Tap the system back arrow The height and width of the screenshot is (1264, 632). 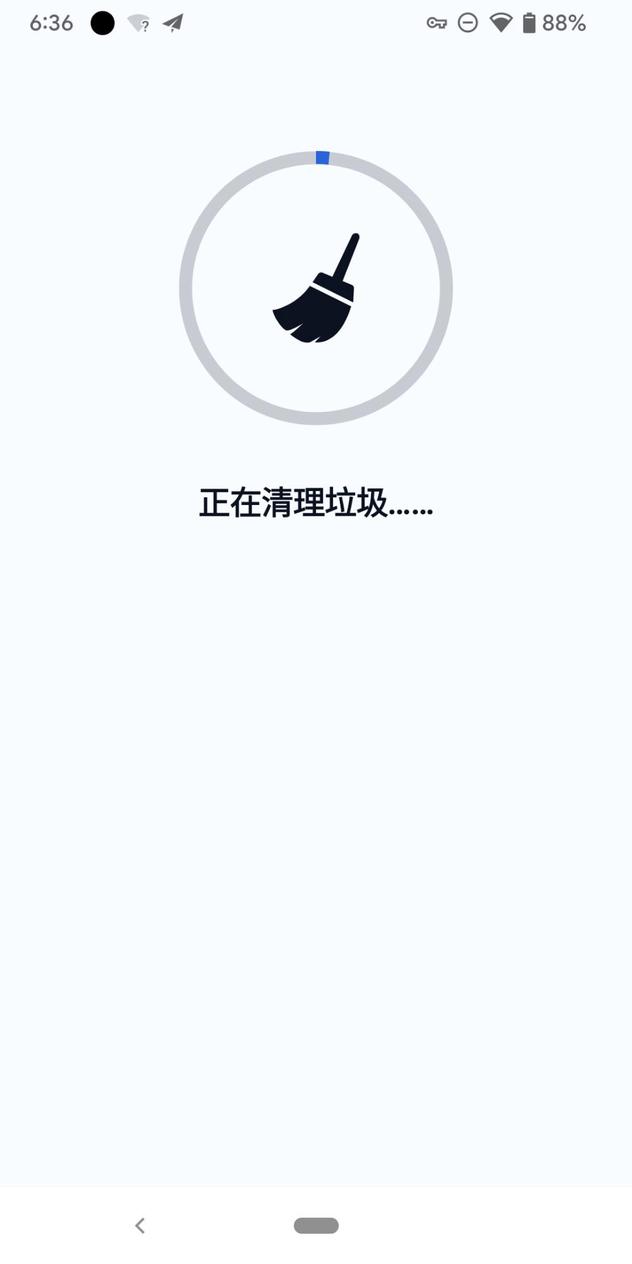[x=140, y=1225]
